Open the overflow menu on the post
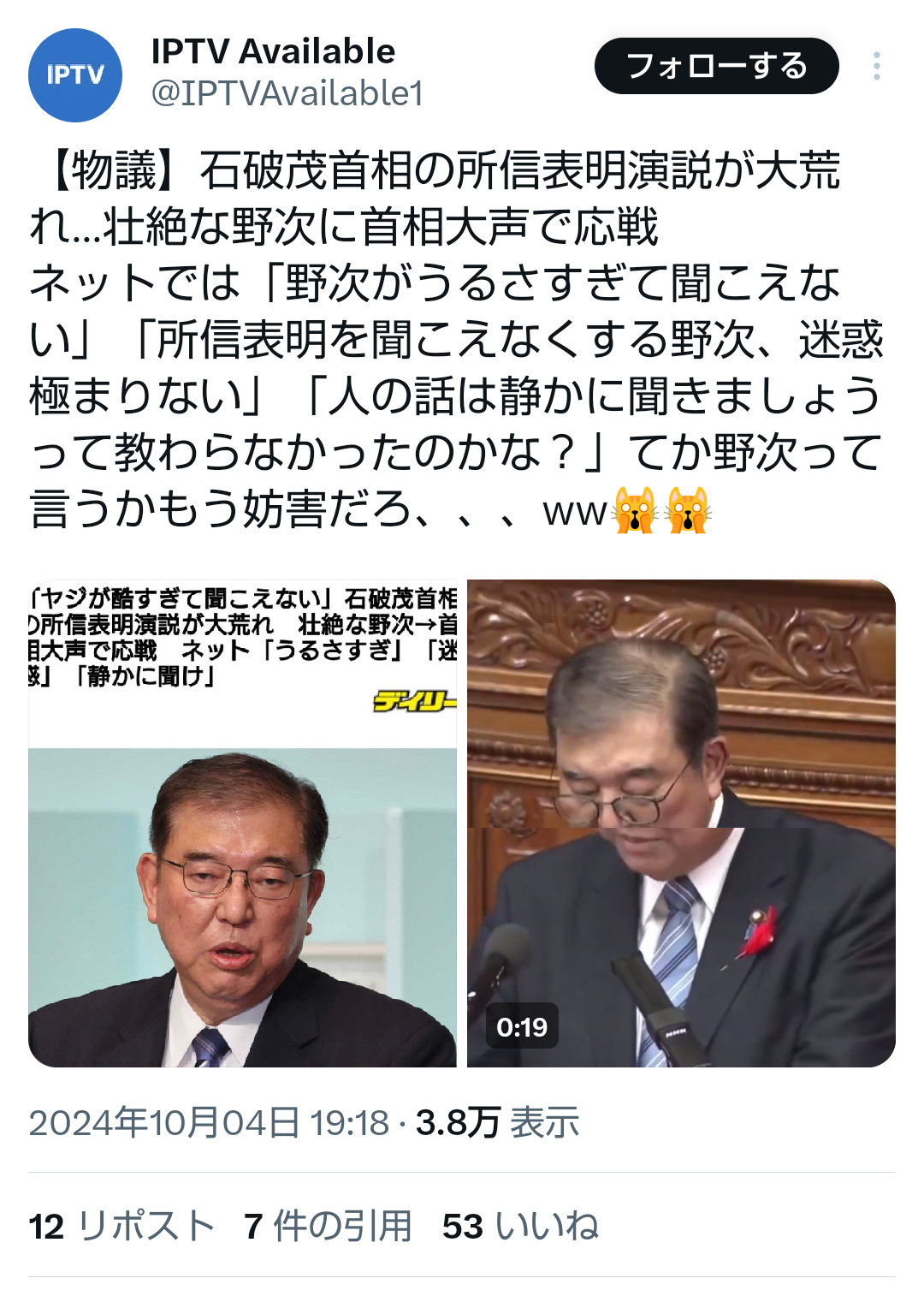 click(877, 66)
